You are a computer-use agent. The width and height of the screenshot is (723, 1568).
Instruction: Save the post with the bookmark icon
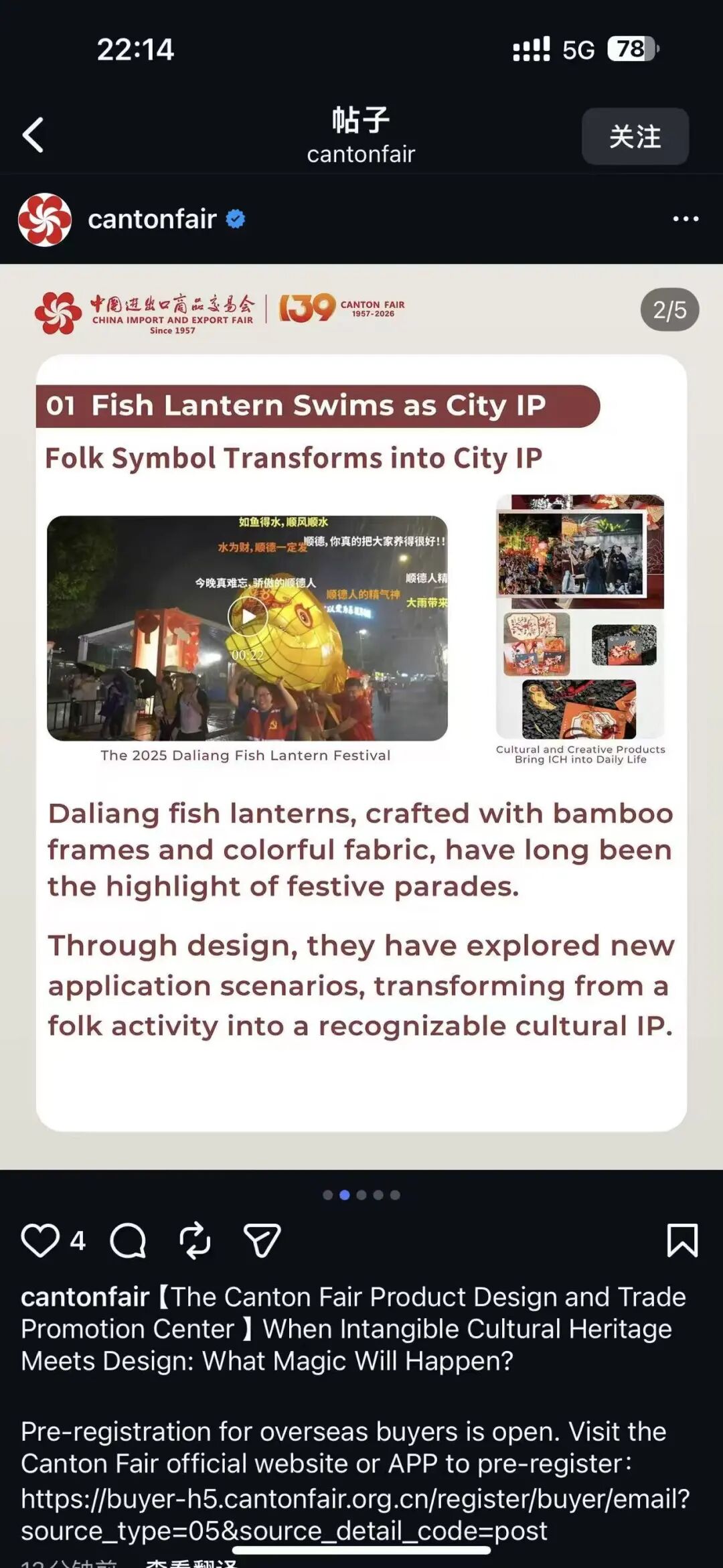click(682, 1240)
